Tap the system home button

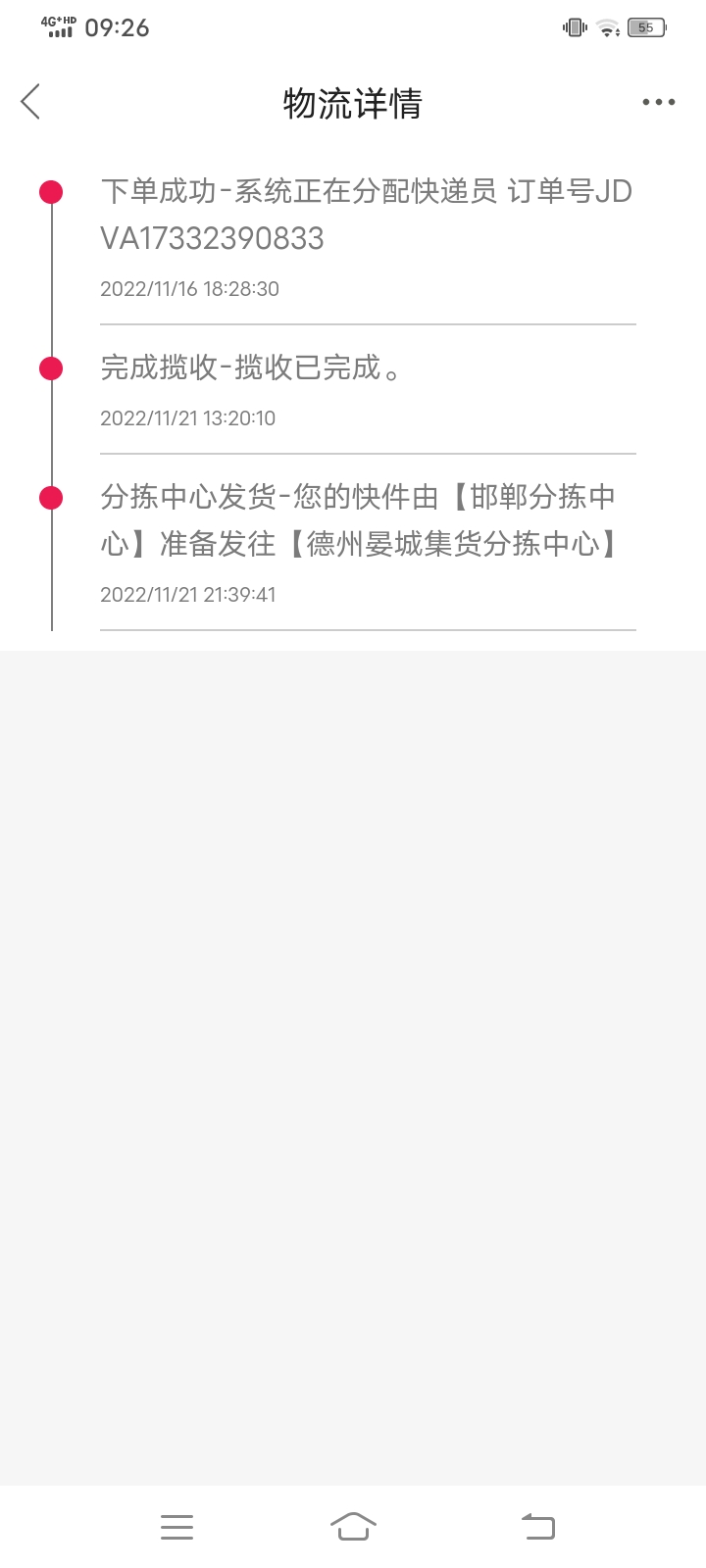tap(353, 1526)
